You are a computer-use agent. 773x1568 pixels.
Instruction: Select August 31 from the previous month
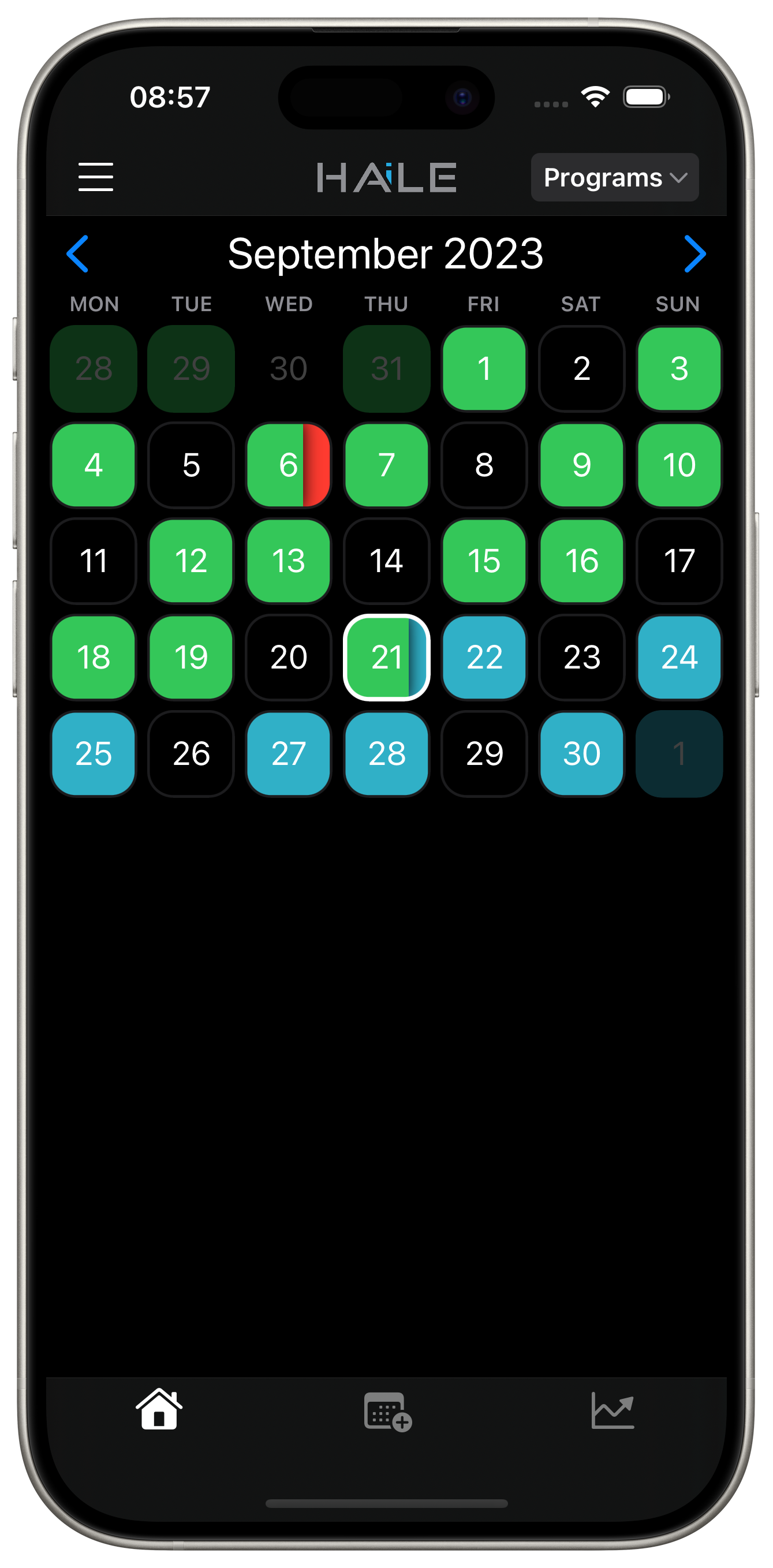click(387, 369)
